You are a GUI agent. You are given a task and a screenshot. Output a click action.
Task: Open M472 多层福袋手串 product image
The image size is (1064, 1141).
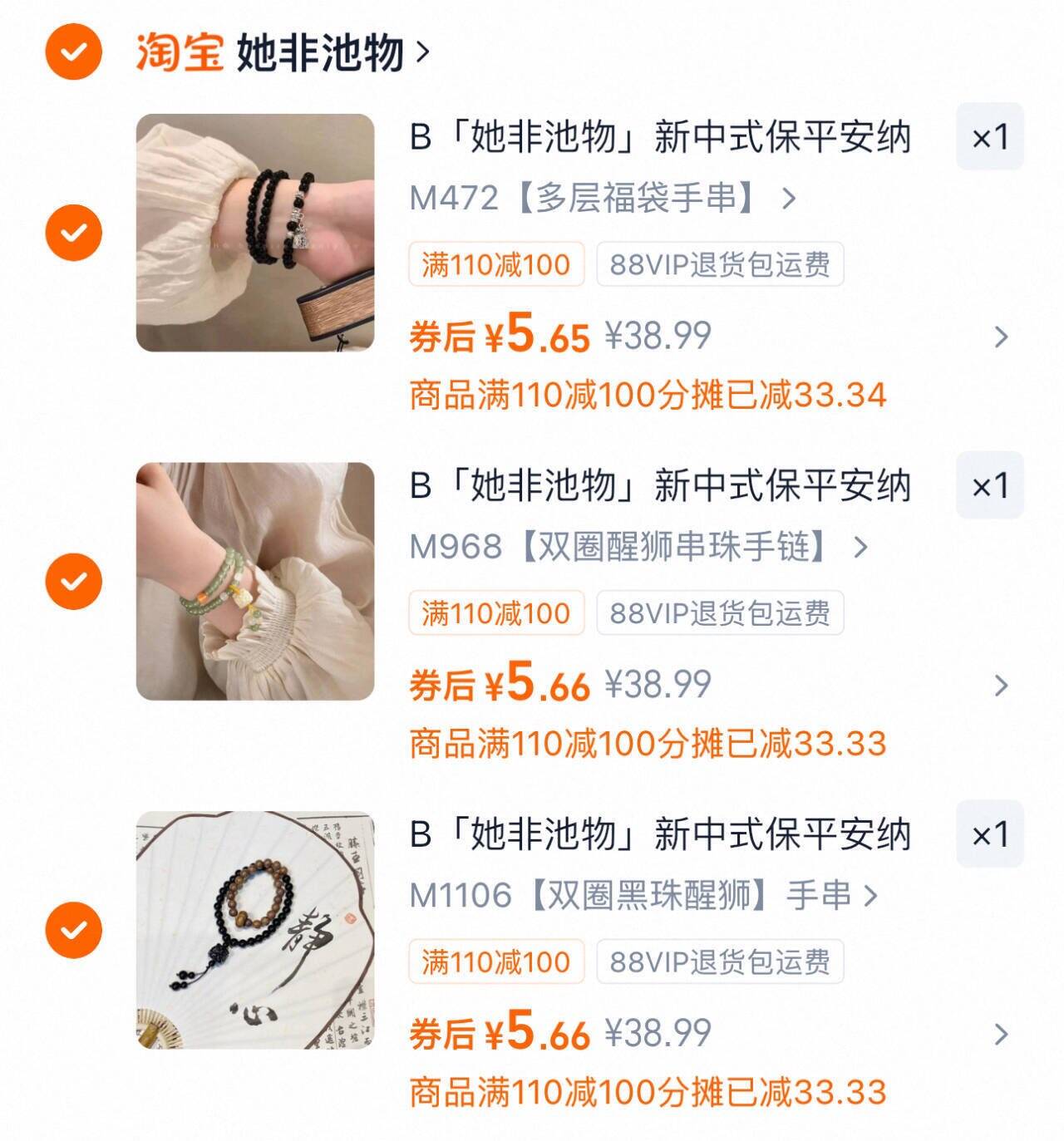(255, 233)
